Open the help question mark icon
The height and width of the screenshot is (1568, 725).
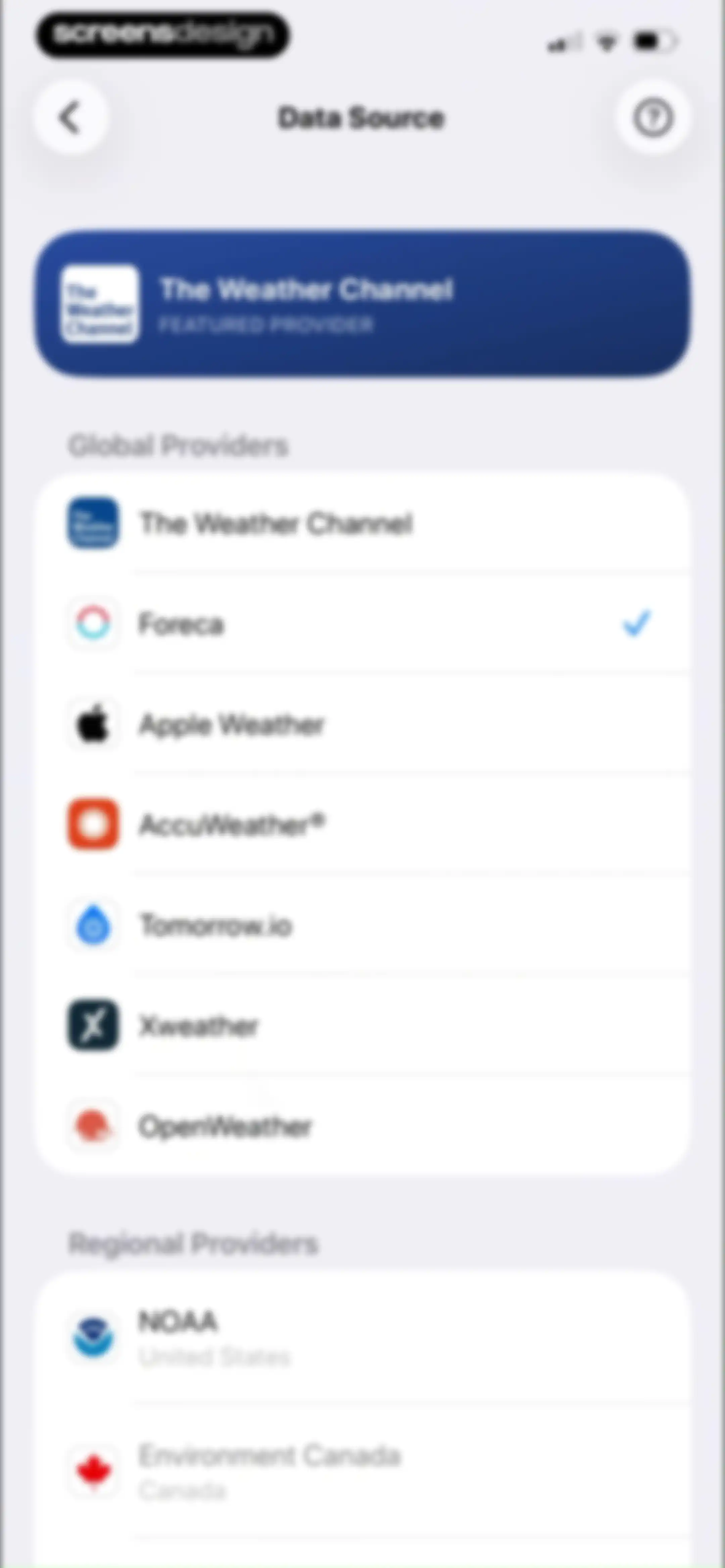tap(652, 118)
